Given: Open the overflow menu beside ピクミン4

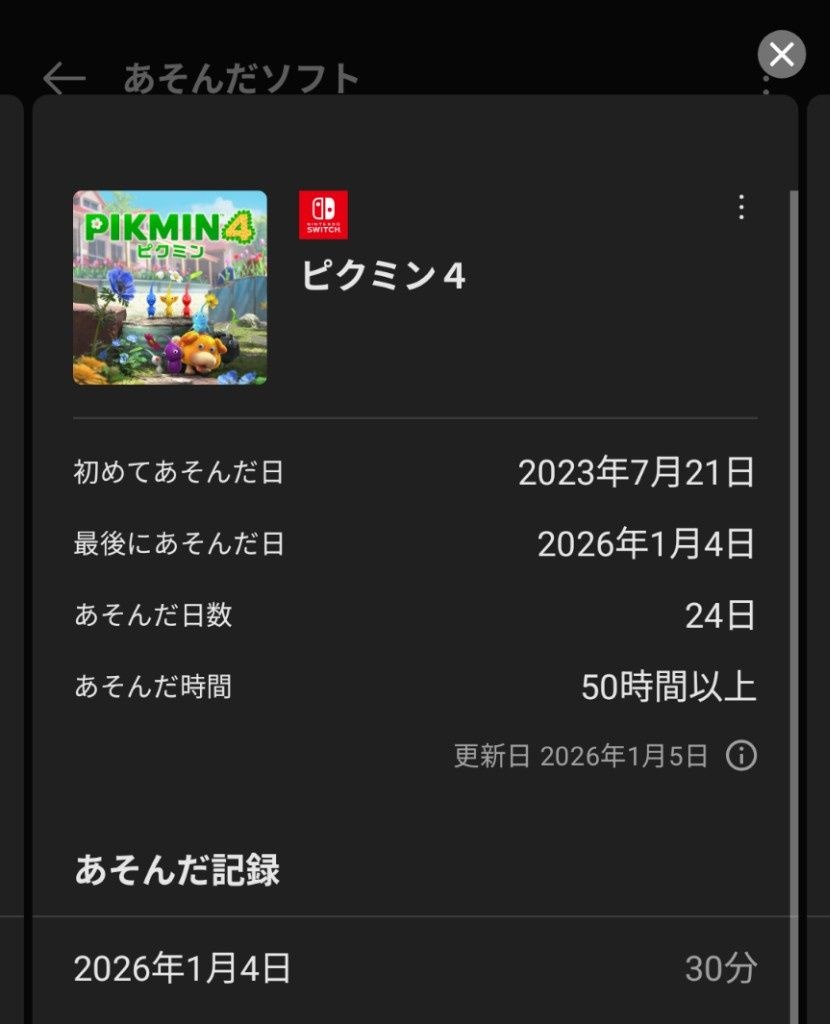Looking at the screenshot, I should point(741,207).
